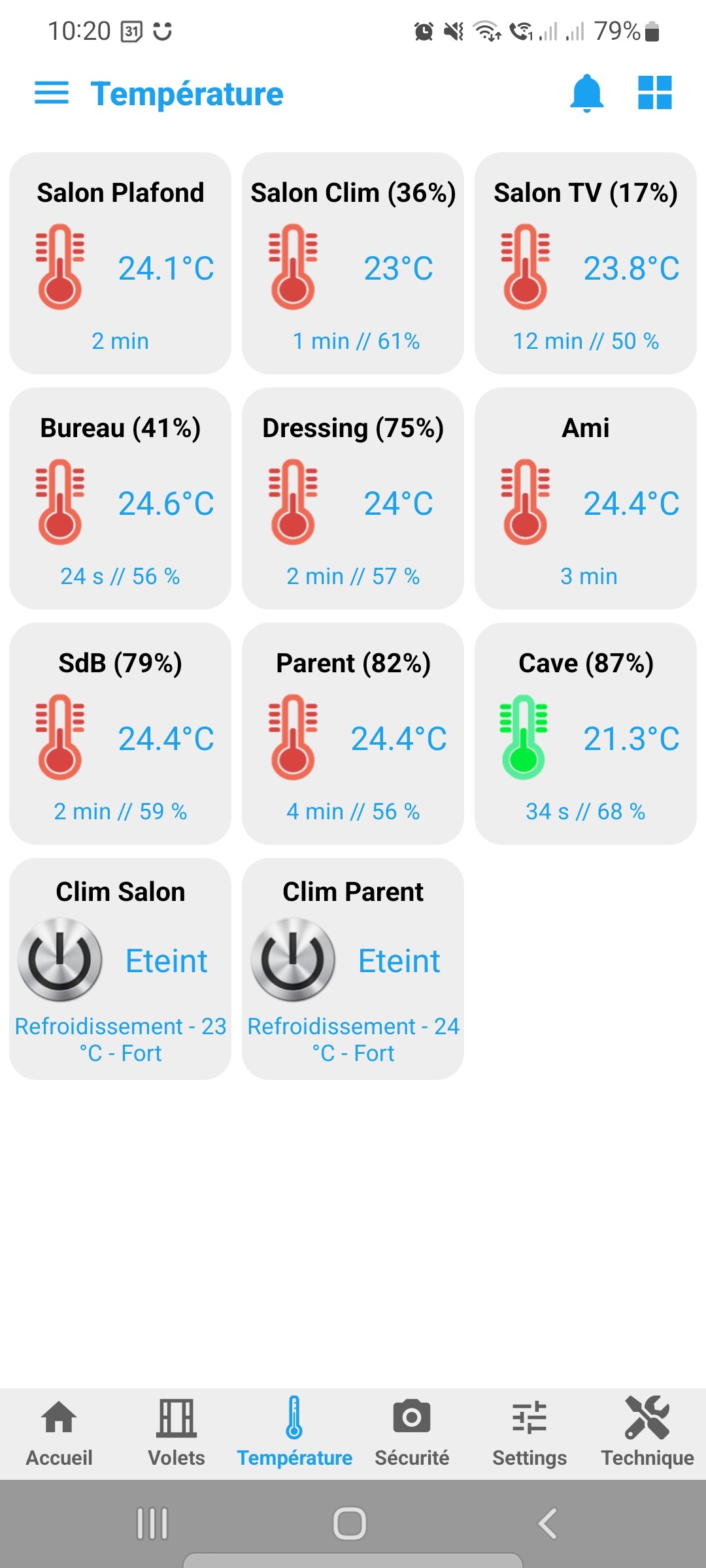Open the Salon Plafond temperature card
The width and height of the screenshot is (706, 1568).
120,263
